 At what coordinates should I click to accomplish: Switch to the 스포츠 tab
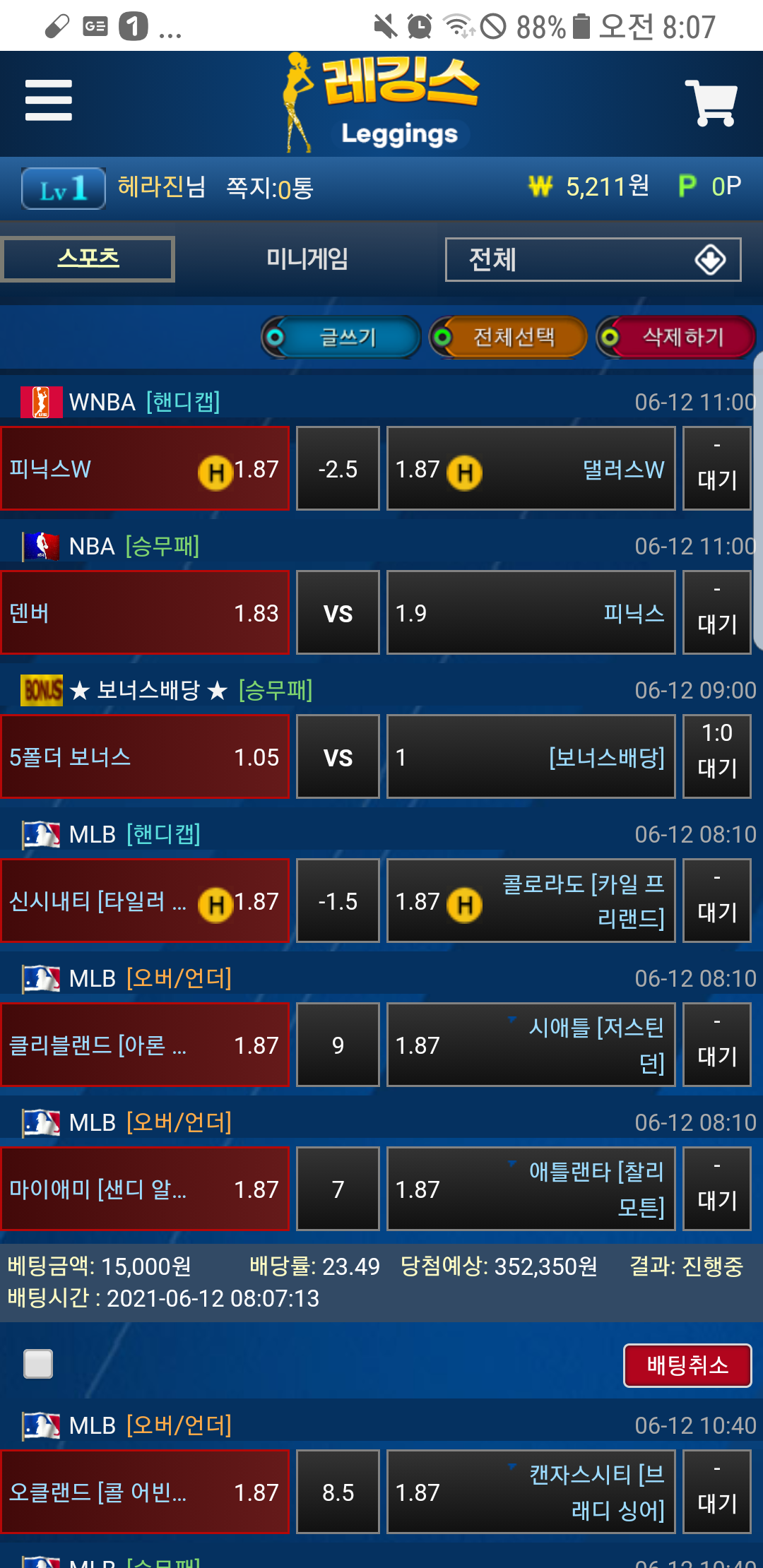point(88,259)
